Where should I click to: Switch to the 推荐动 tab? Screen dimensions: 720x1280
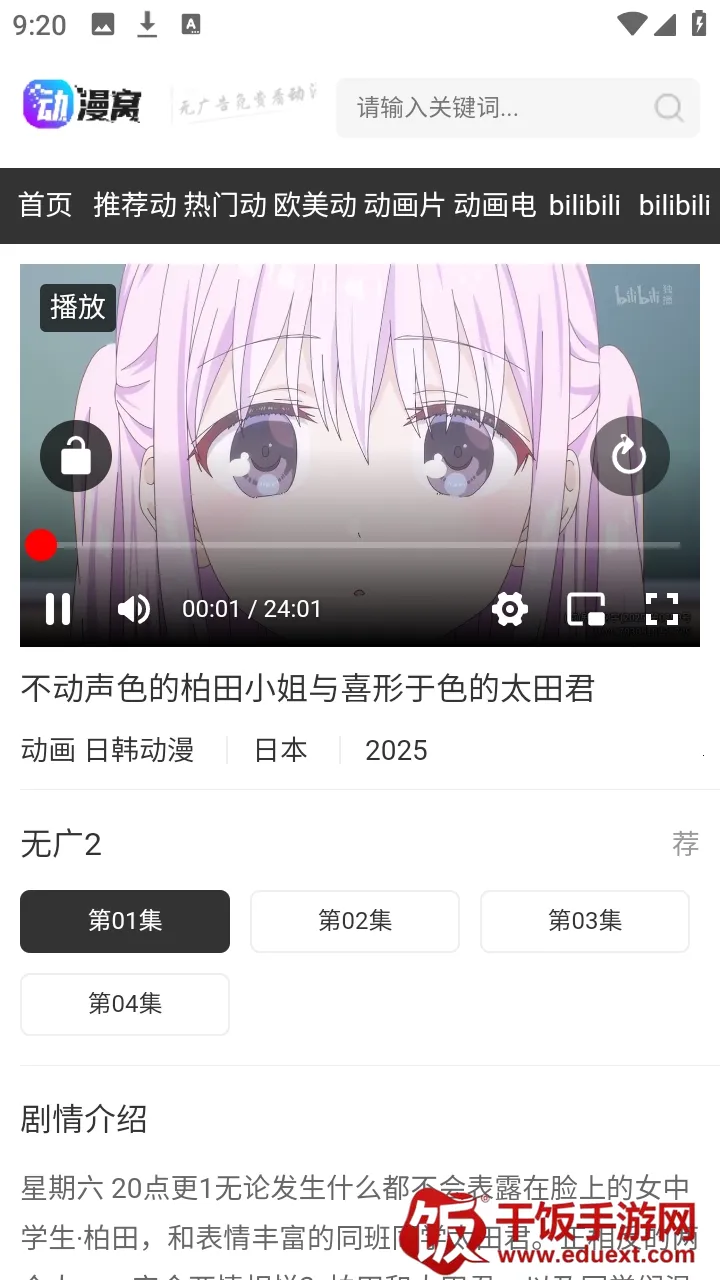[x=134, y=205]
